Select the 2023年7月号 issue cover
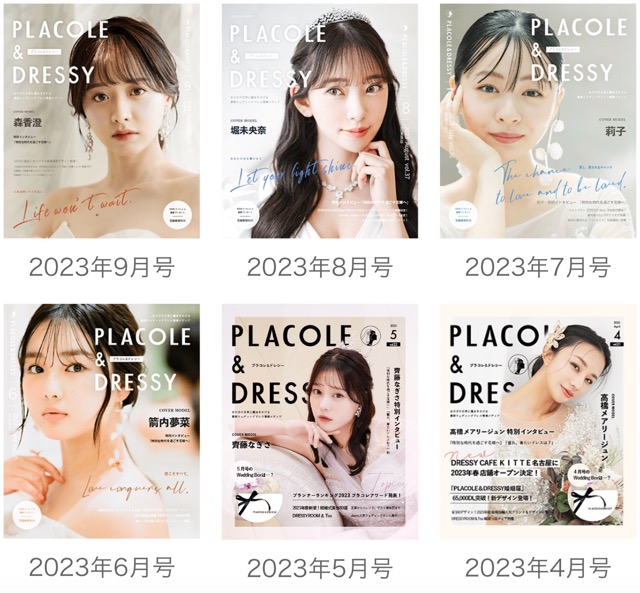 537,121
